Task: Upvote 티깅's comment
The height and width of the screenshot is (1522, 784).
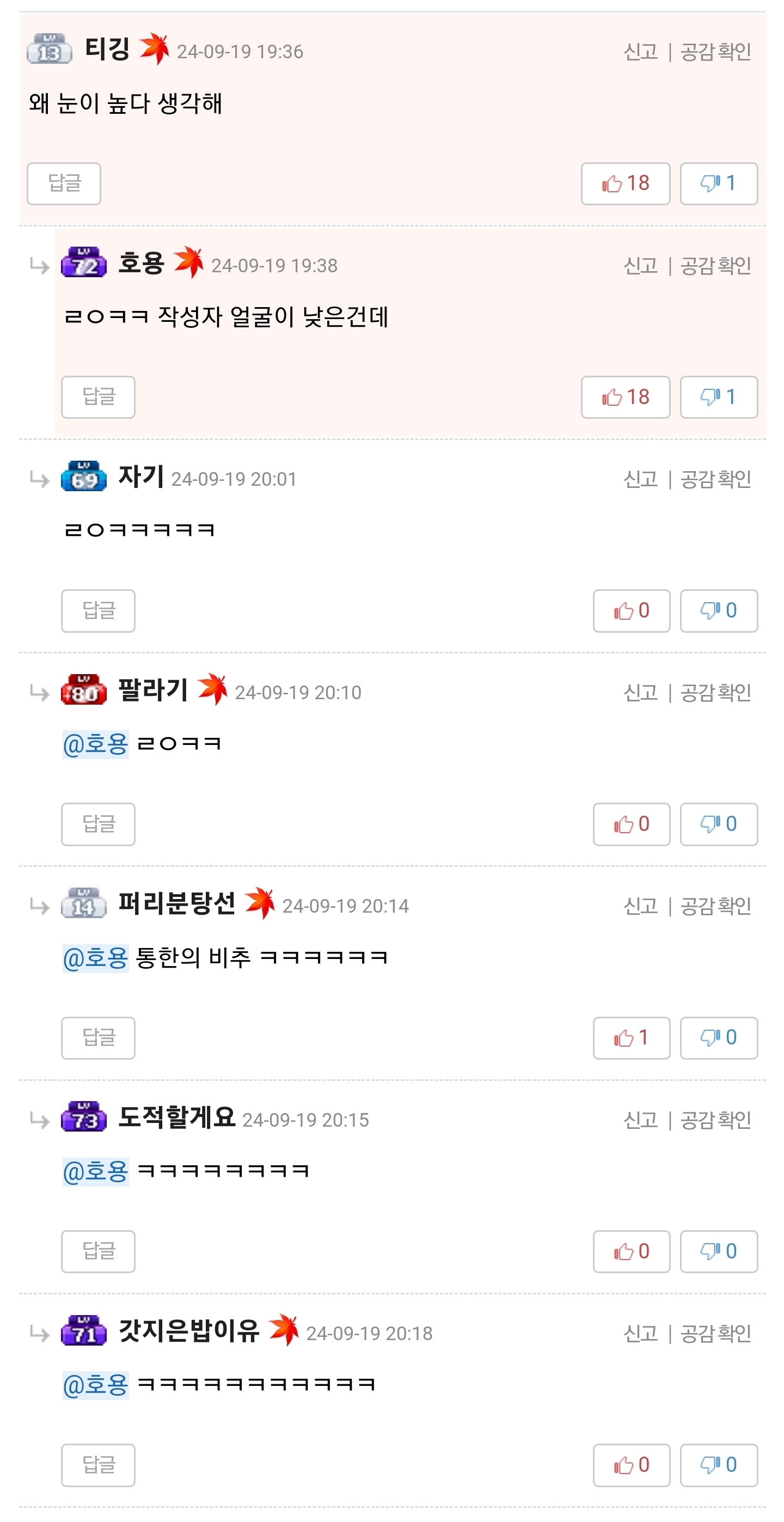Action: point(625,184)
